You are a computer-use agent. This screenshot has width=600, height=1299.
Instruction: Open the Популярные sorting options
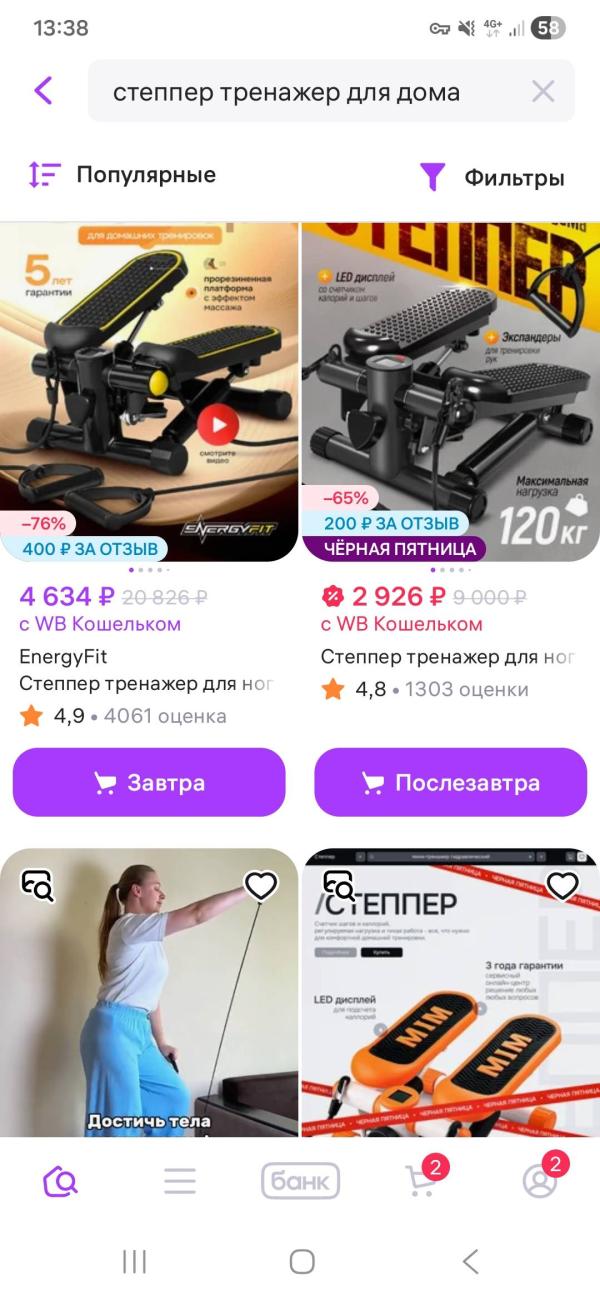[x=122, y=175]
